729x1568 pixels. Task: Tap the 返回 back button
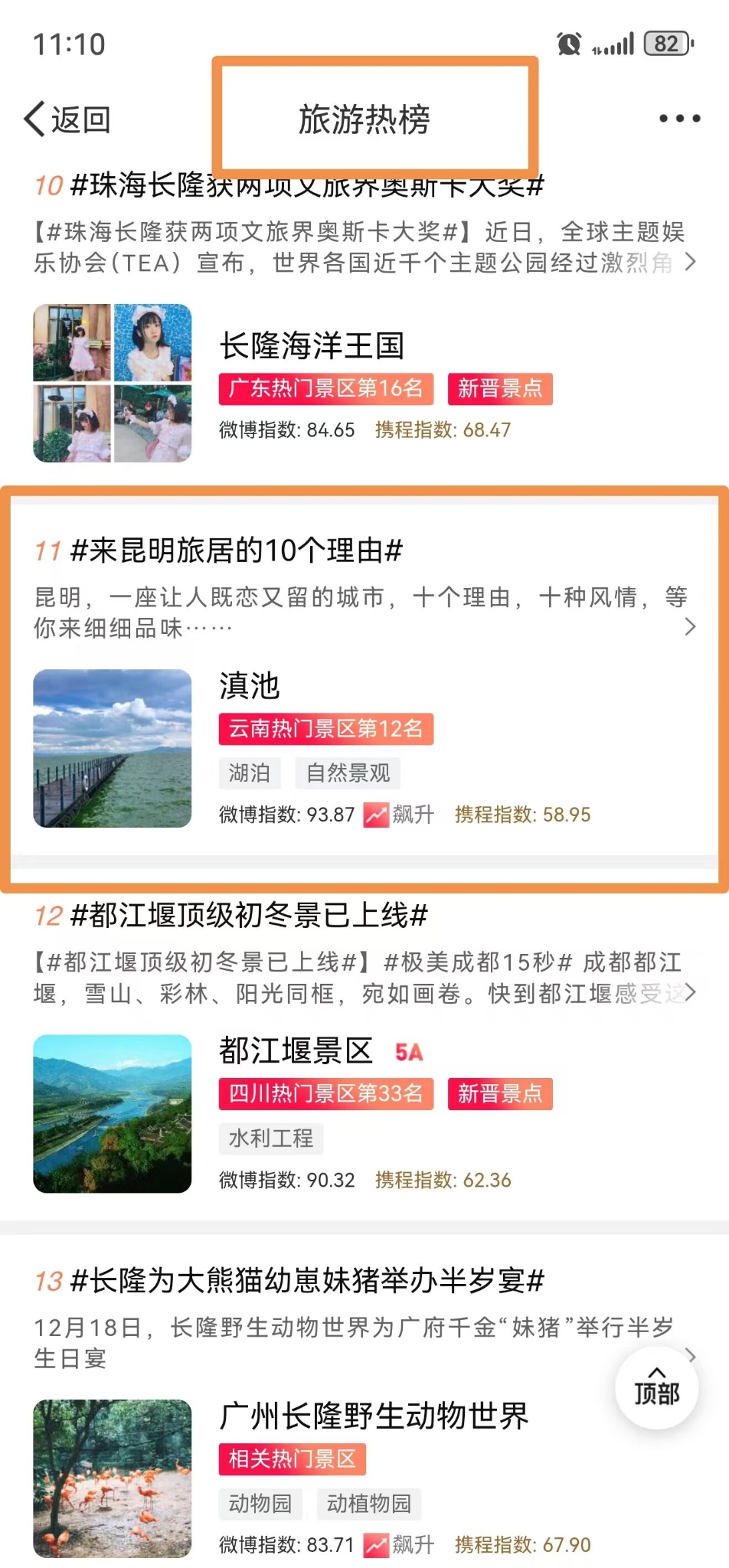coord(67,119)
